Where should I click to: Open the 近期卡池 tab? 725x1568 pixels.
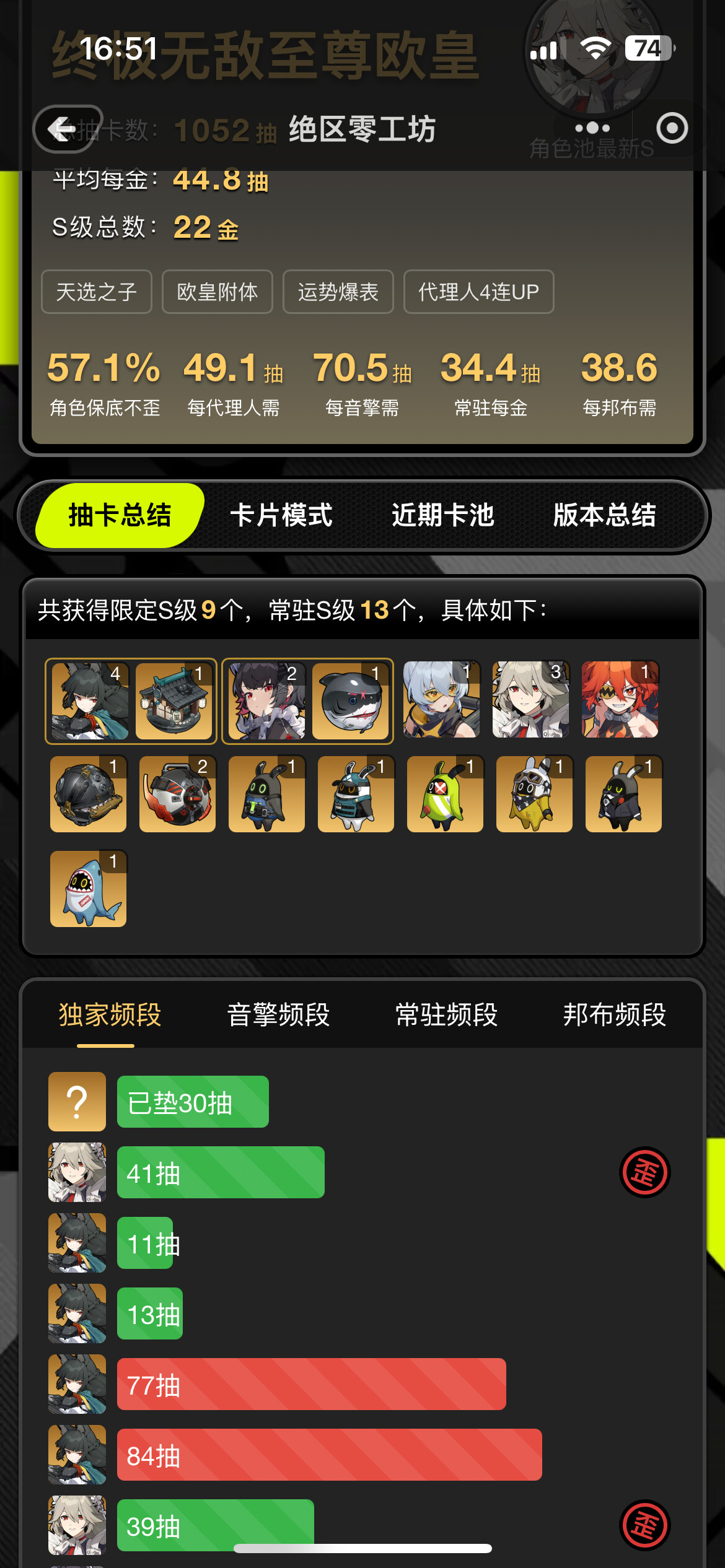coord(442,515)
